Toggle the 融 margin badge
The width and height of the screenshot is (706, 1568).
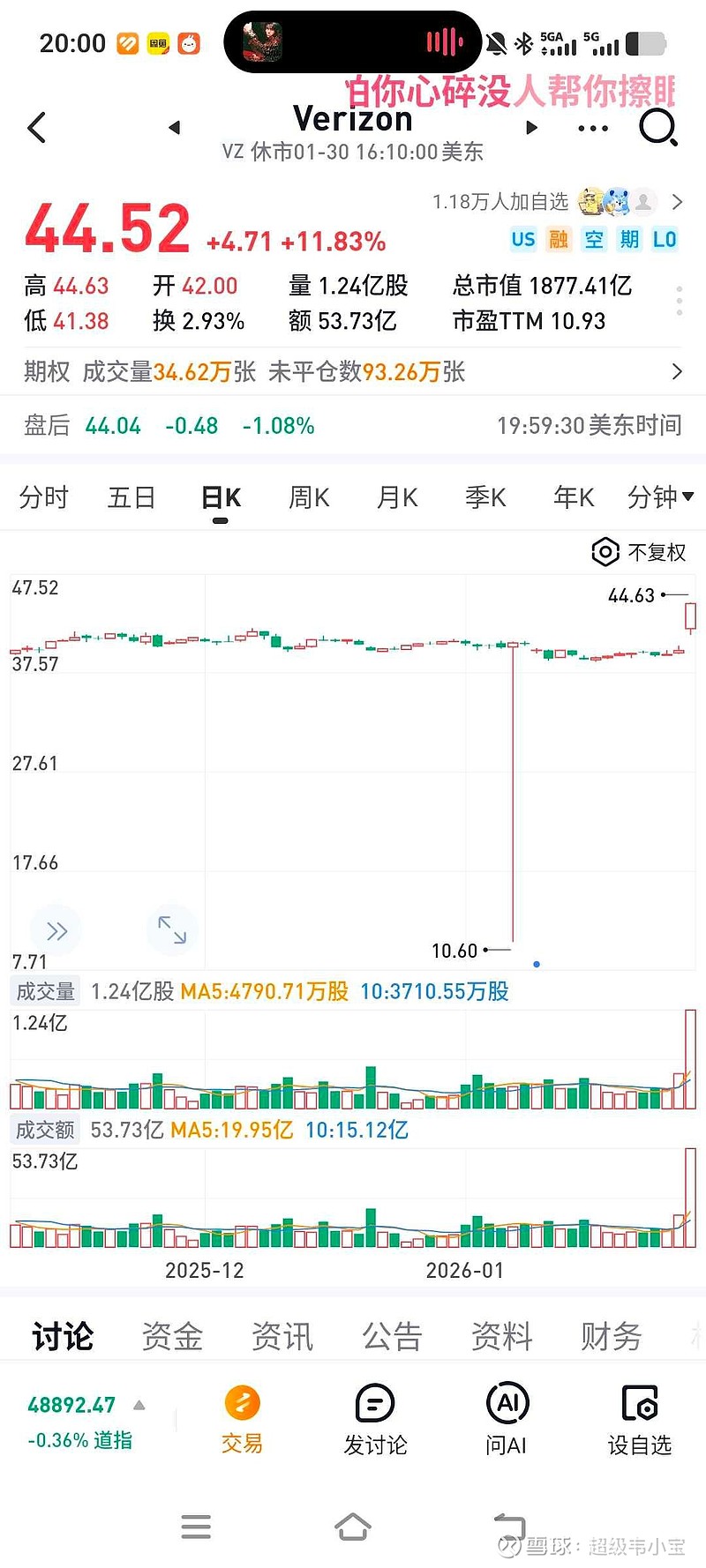559,239
